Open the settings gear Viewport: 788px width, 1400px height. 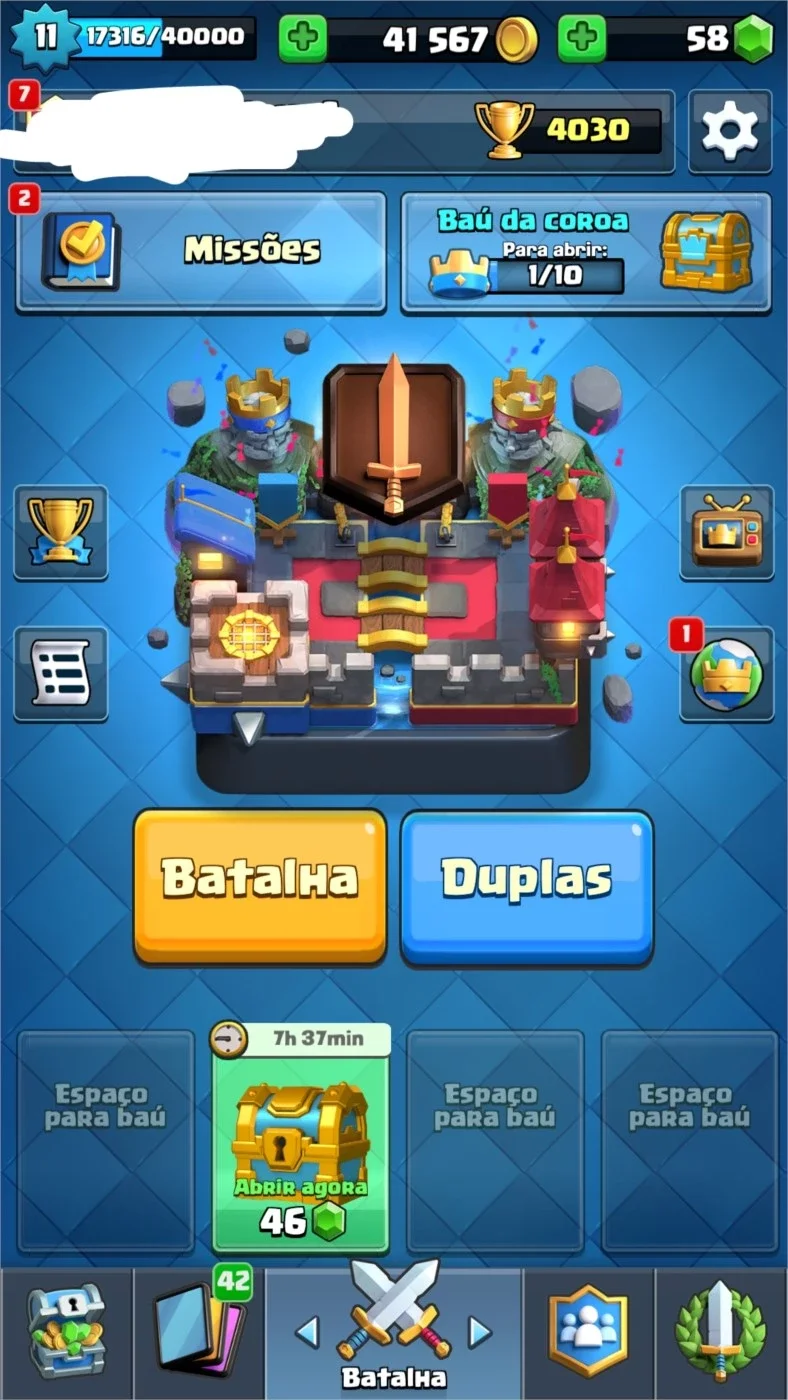click(730, 131)
